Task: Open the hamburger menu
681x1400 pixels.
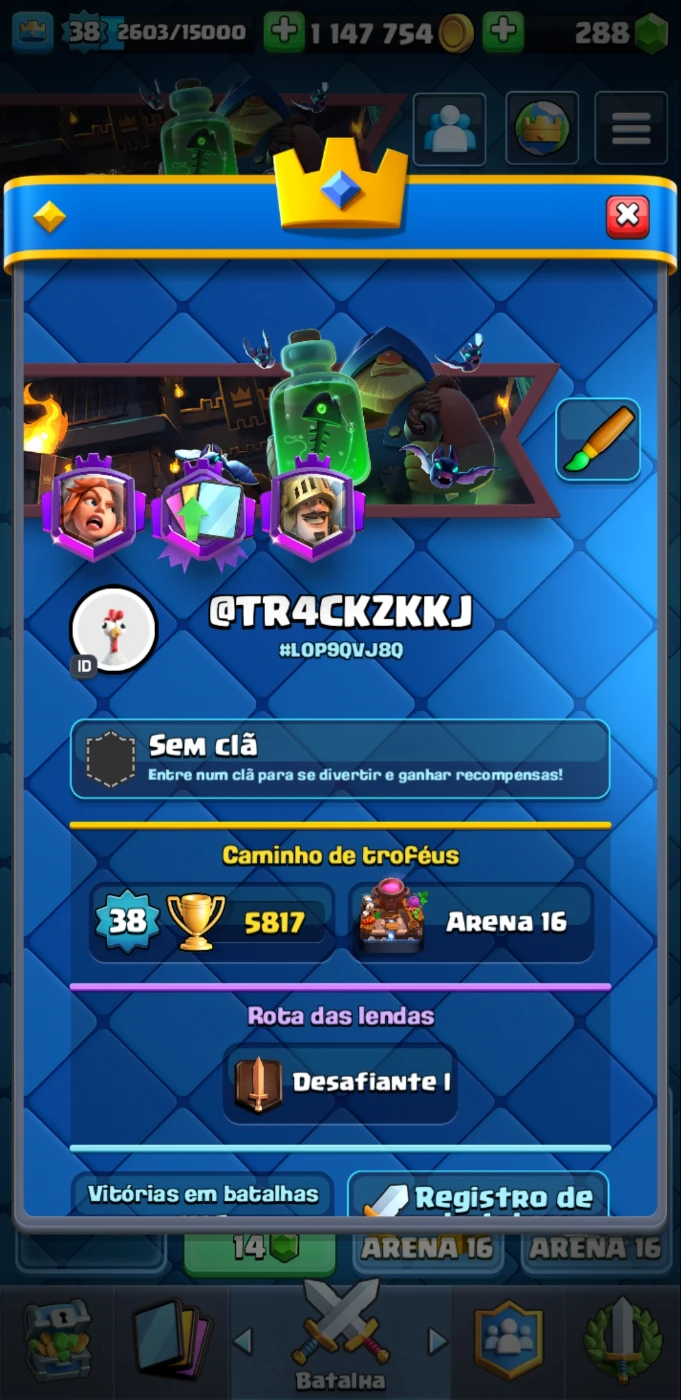Action: (x=631, y=128)
